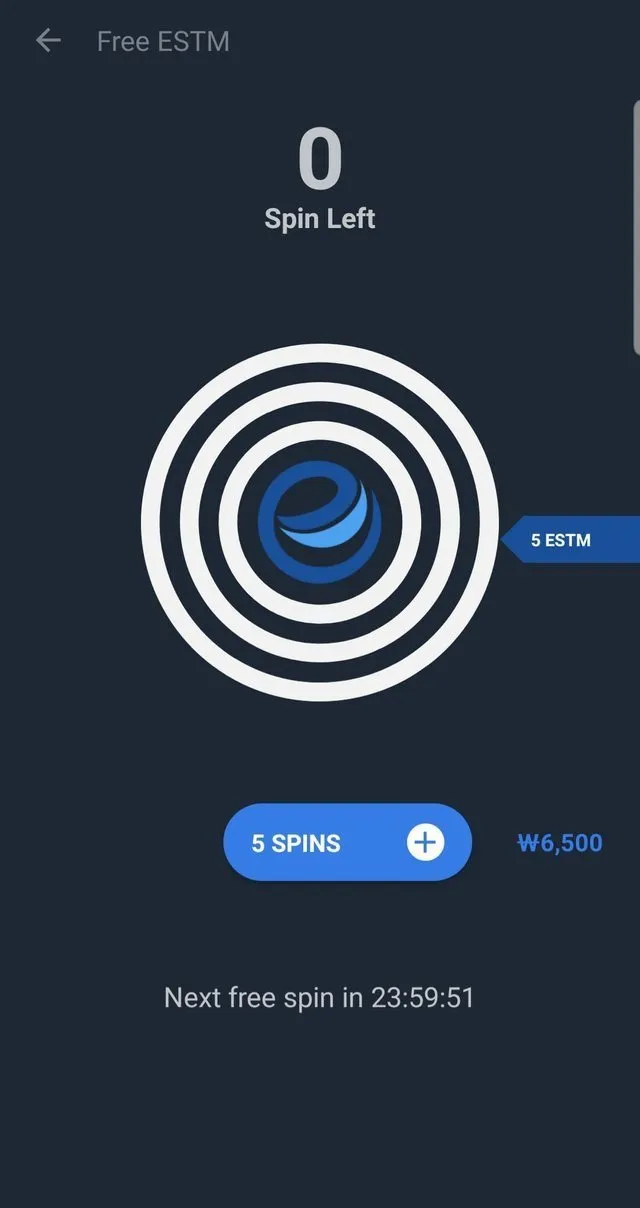Tap the spin wheel in the center
Screen dimensions: 640x1208
pyautogui.click(x=320, y=522)
